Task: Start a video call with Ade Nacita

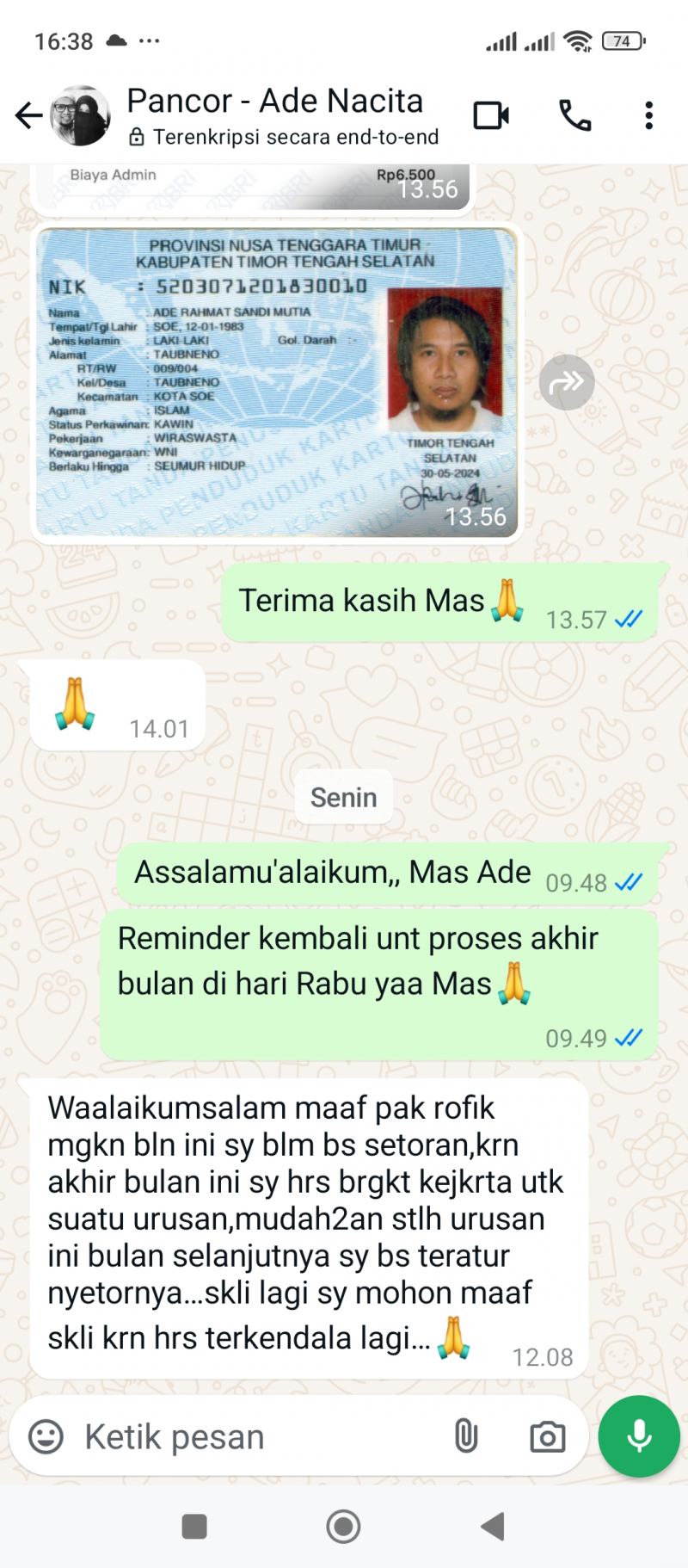Action: point(490,114)
